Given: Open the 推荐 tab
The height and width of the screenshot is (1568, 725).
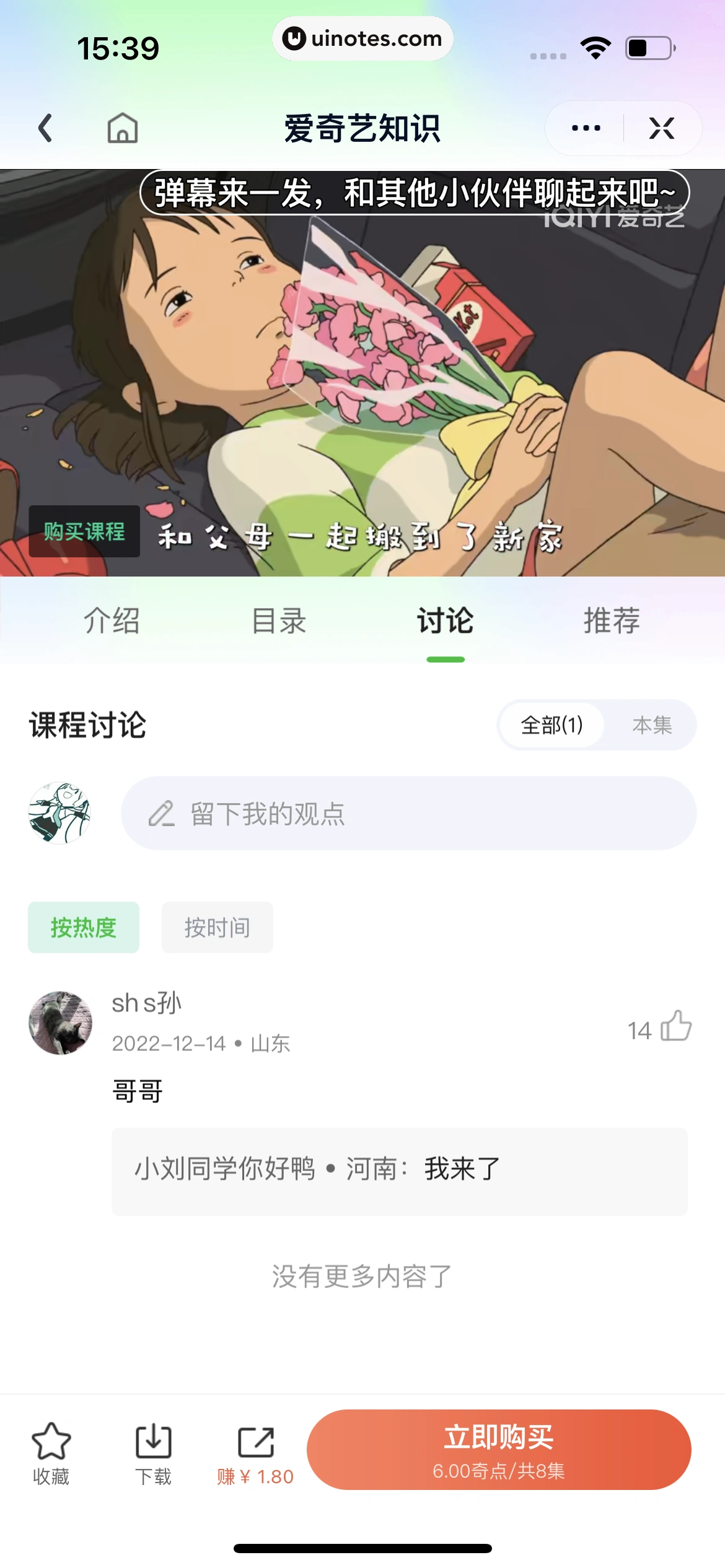Looking at the screenshot, I should tap(612, 621).
